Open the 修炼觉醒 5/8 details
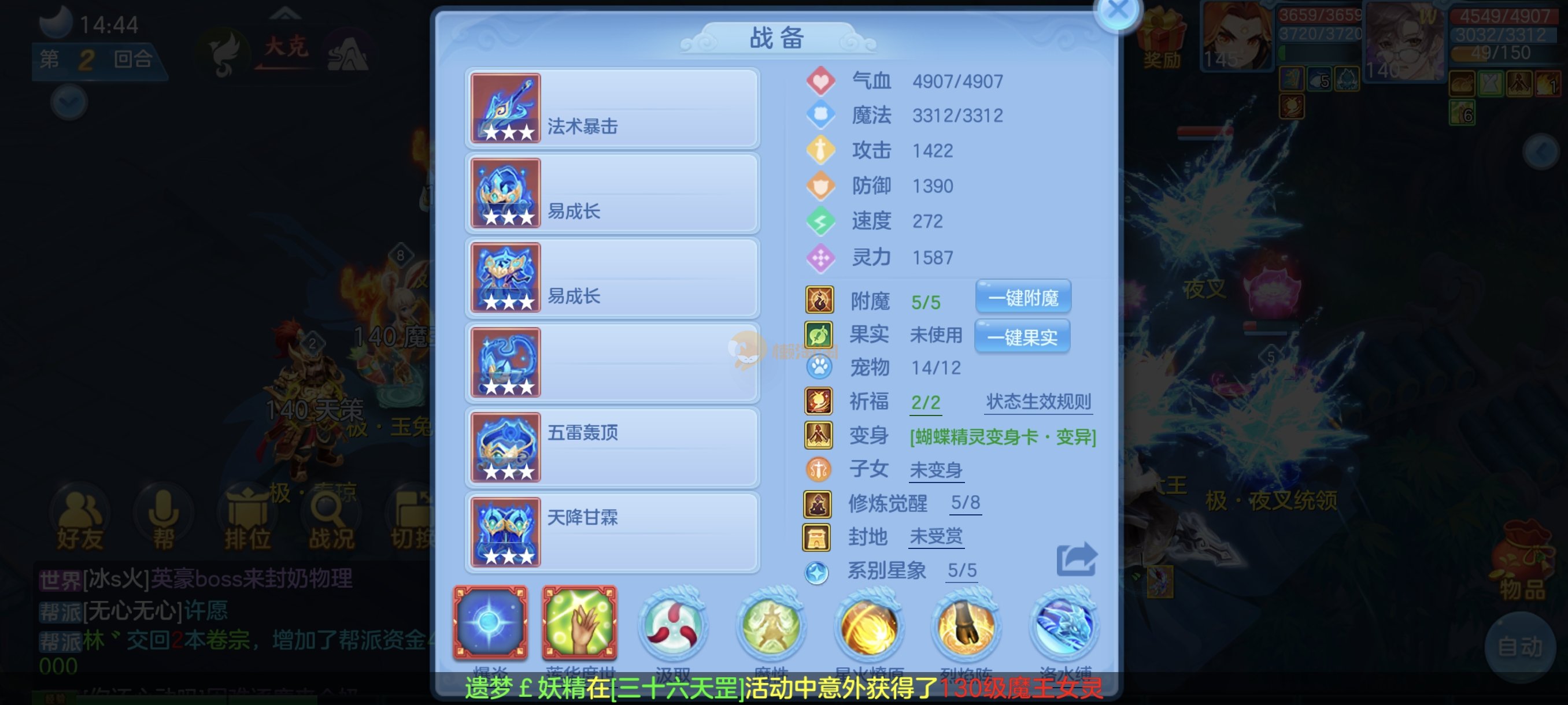This screenshot has height=705, width=1568. click(965, 503)
